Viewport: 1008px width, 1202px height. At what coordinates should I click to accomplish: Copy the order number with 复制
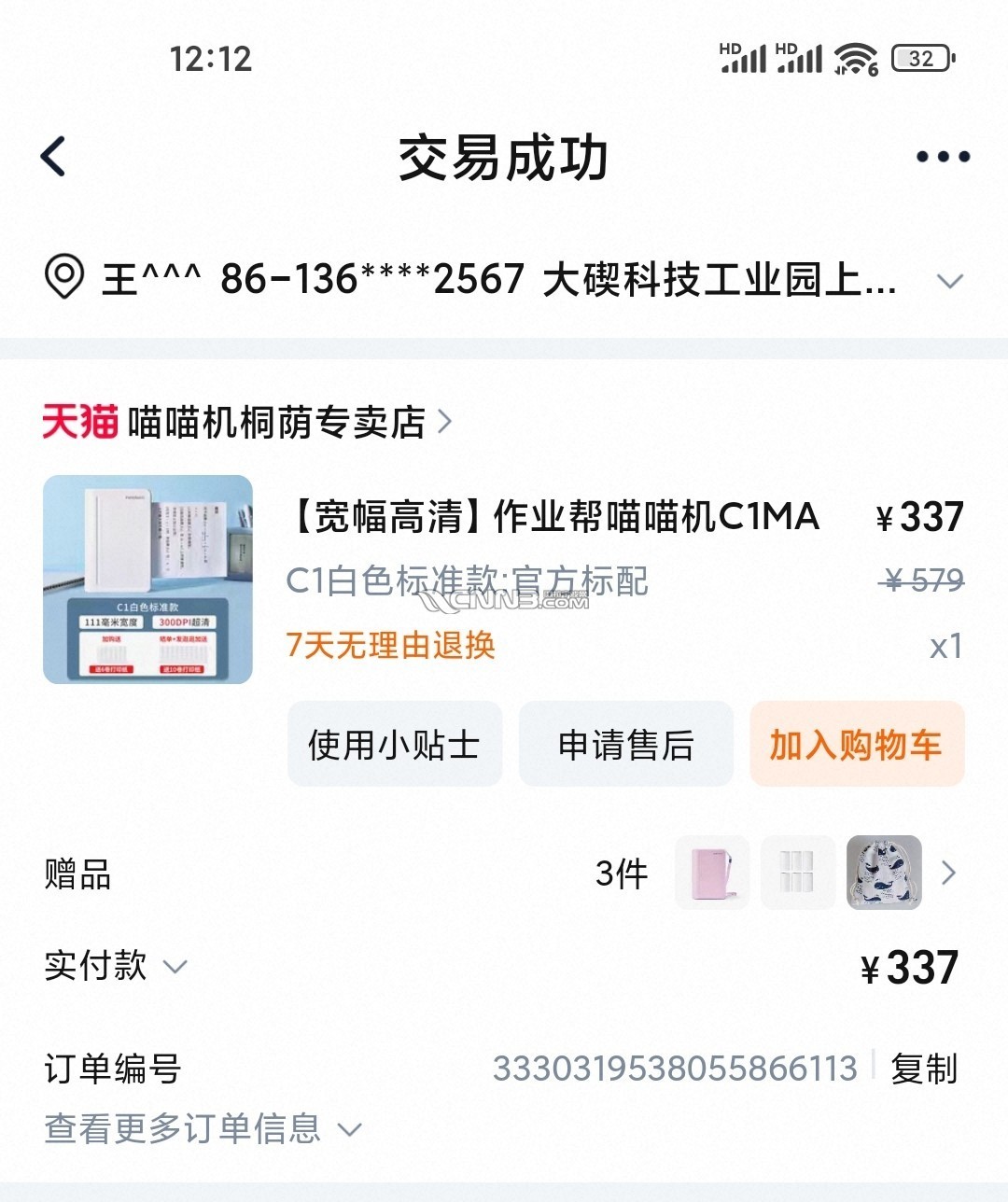[923, 1069]
